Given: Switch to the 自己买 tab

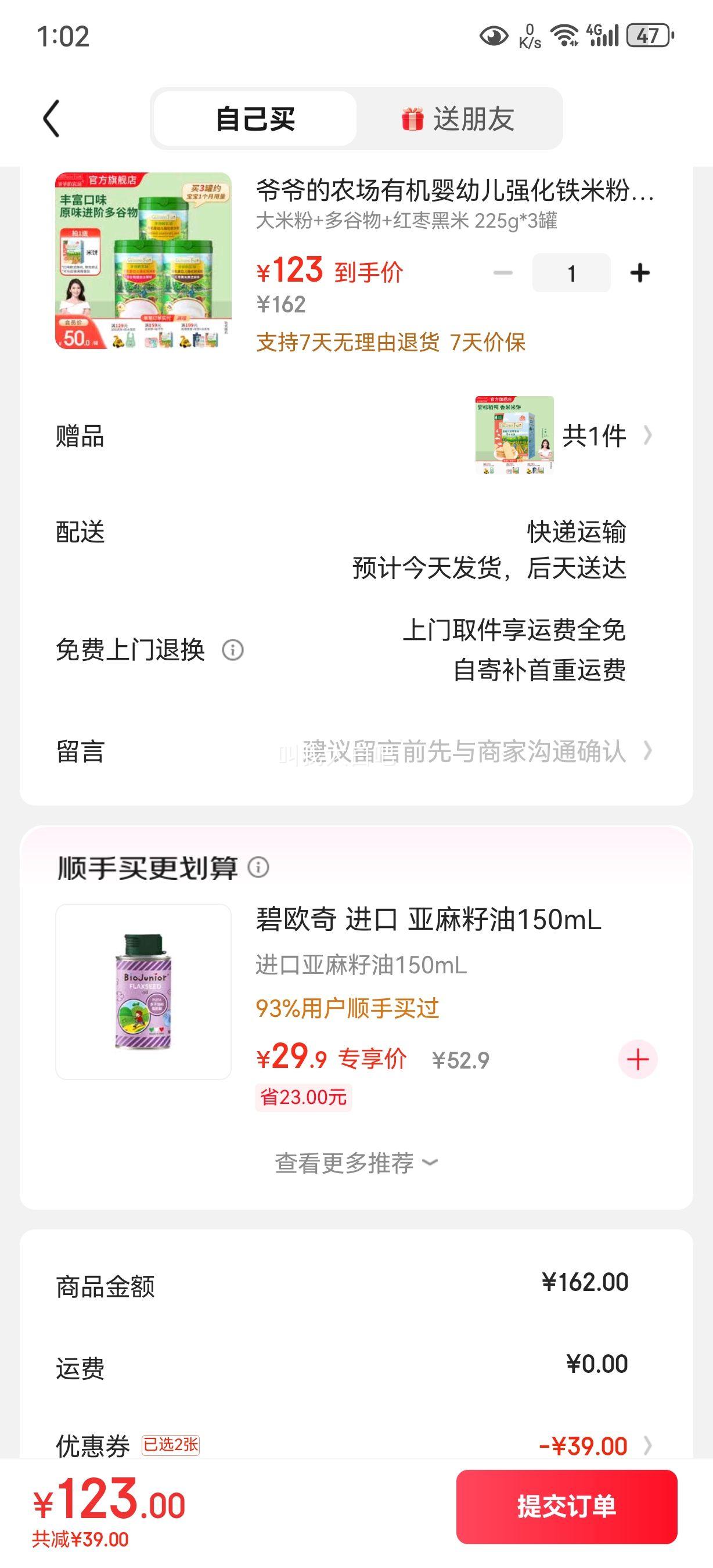Looking at the screenshot, I should [255, 118].
